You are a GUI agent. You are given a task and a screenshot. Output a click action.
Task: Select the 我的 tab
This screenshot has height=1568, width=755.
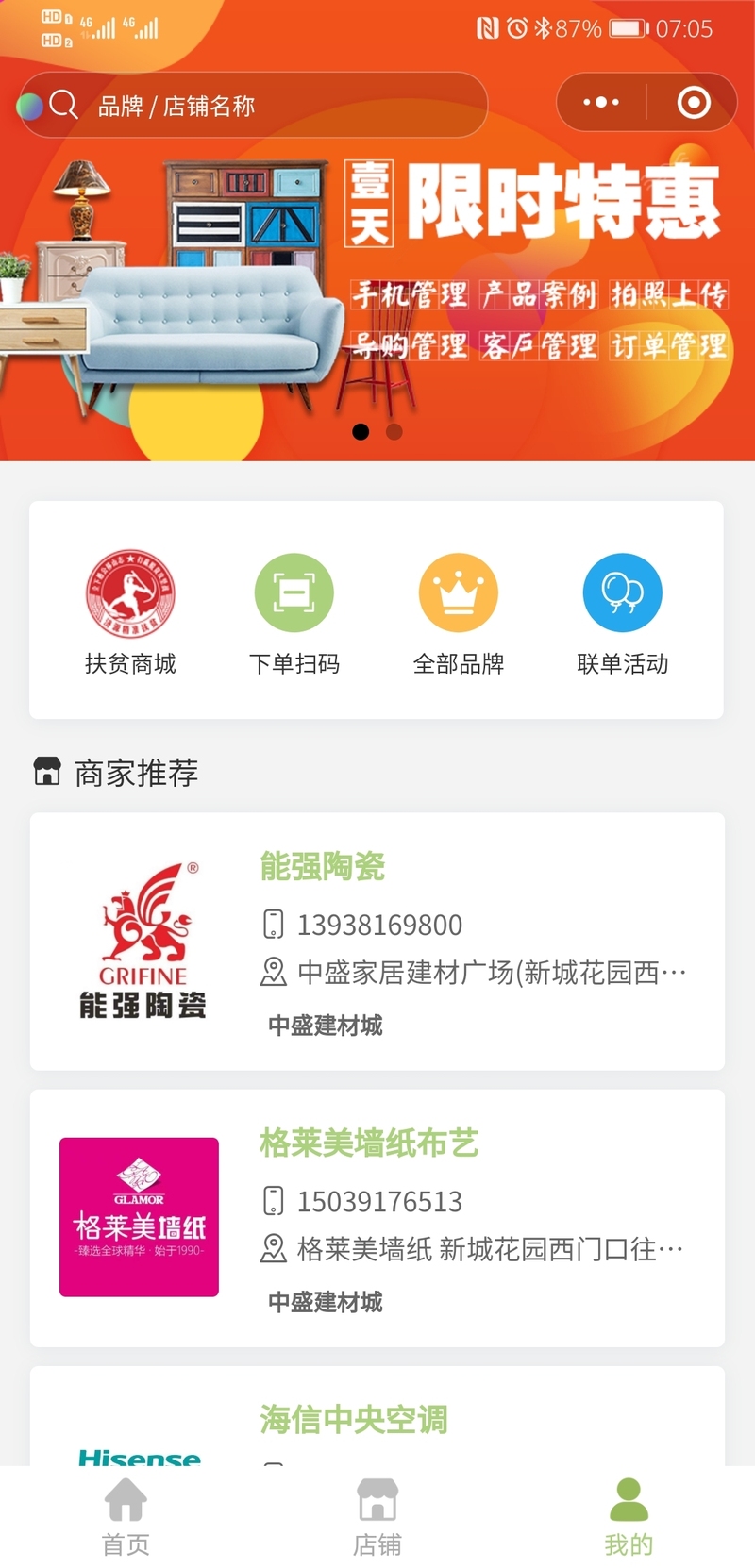pyautogui.click(x=629, y=1517)
